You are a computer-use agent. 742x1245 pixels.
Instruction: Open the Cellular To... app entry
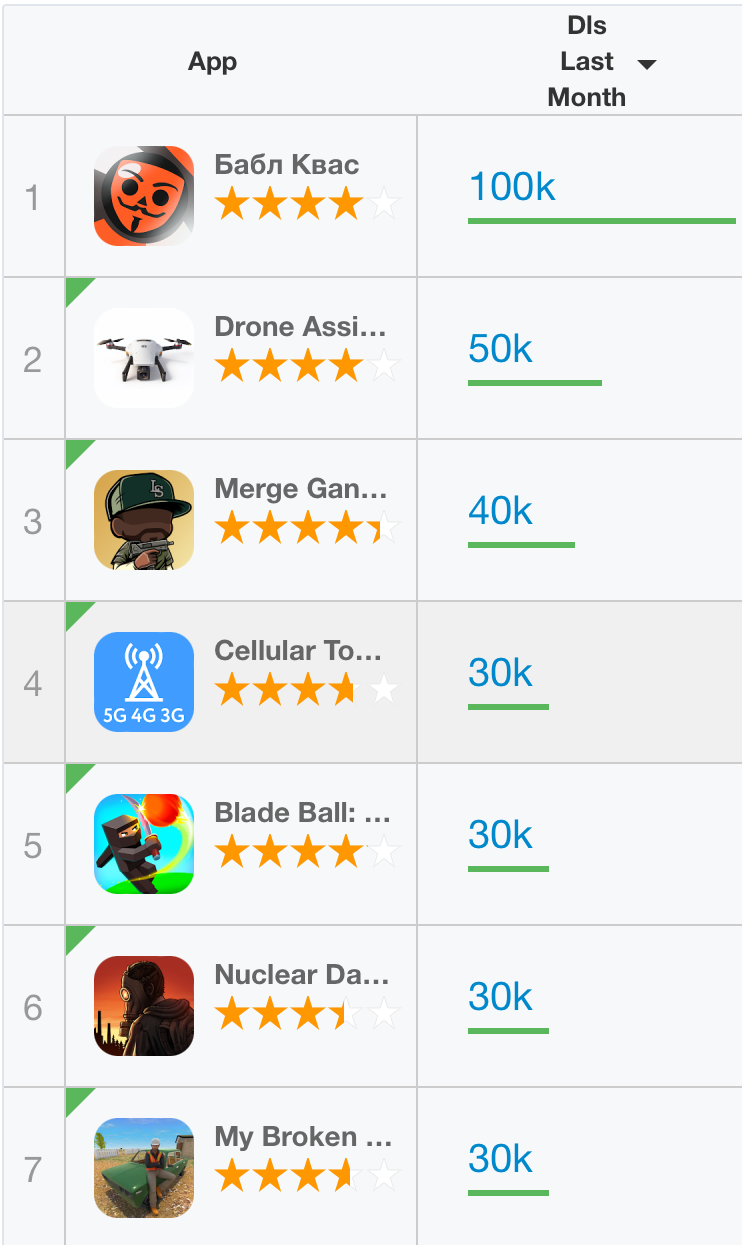click(x=297, y=651)
